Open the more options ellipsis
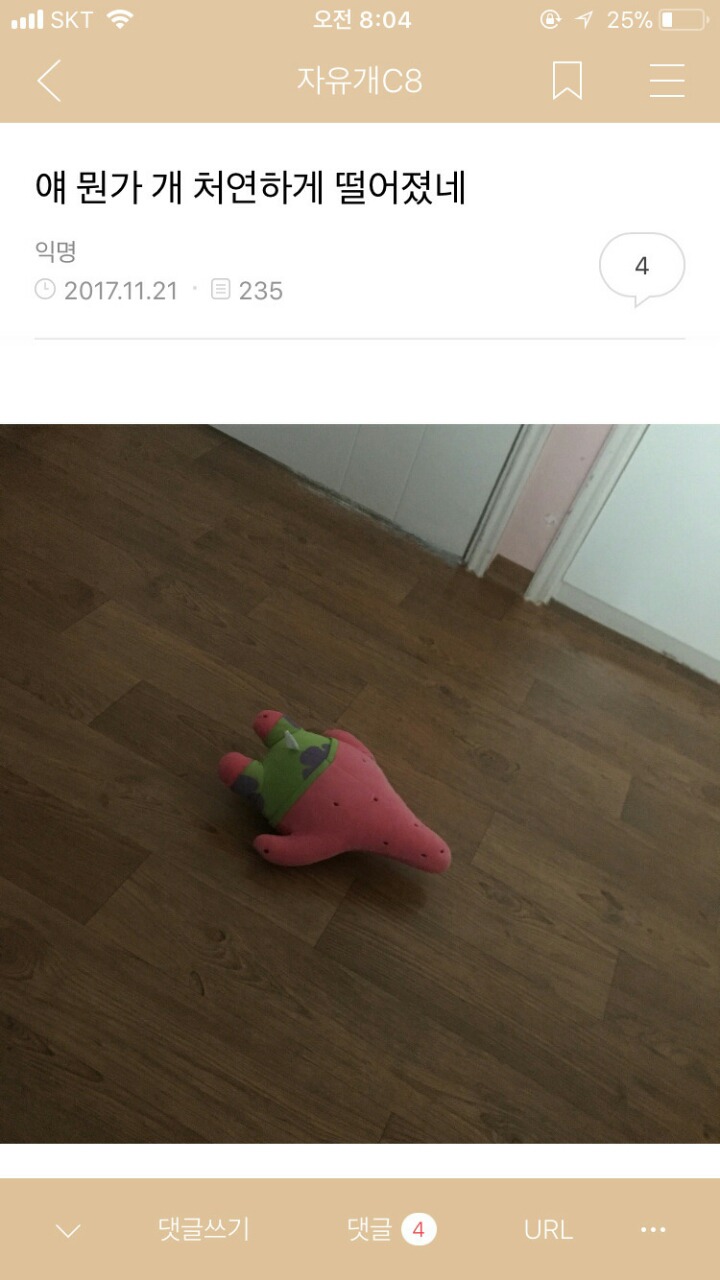Image resolution: width=720 pixels, height=1280 pixels. pyautogui.click(x=653, y=1230)
